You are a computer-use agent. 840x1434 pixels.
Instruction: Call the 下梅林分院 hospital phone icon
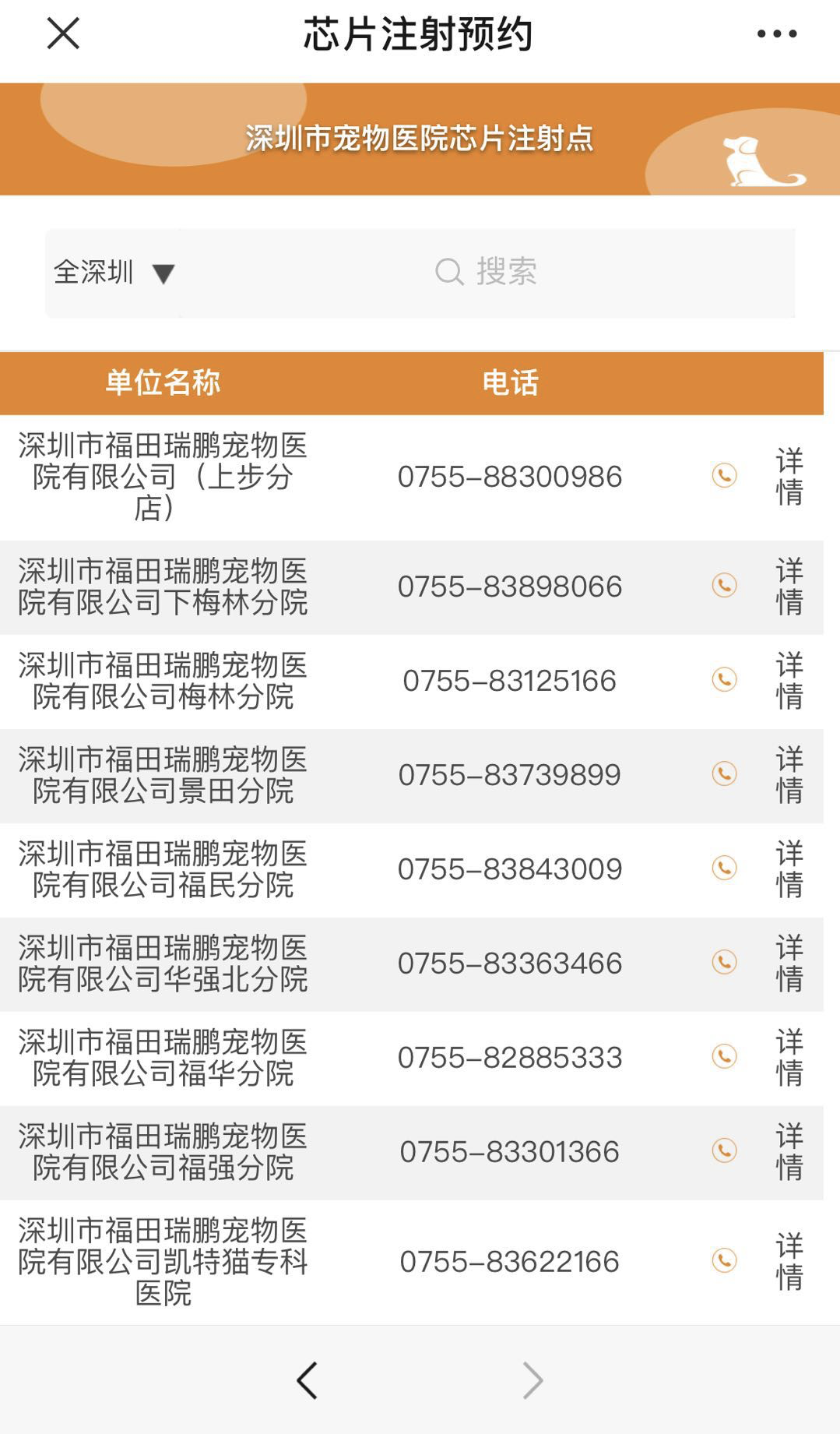724,585
